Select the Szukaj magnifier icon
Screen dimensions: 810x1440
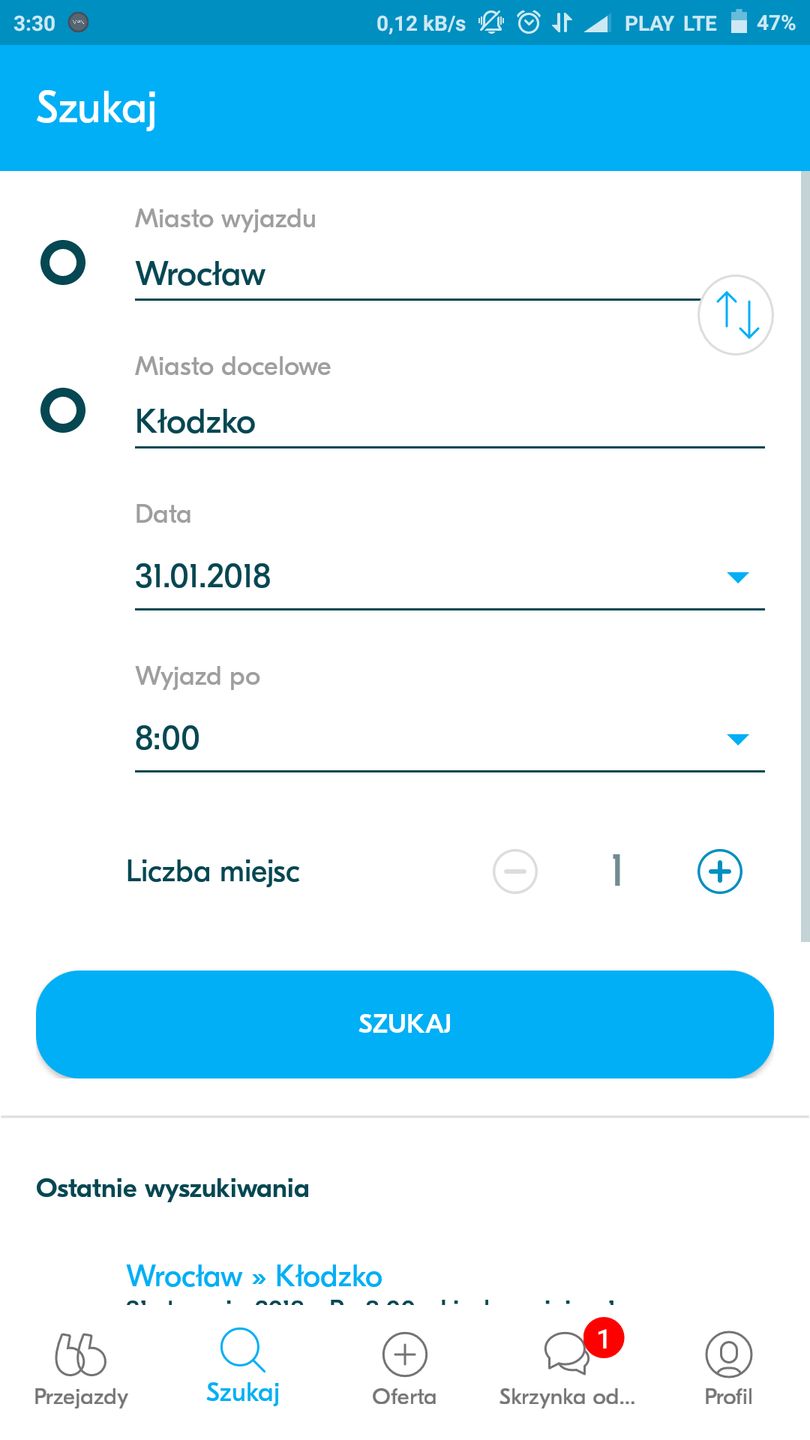[242, 1350]
